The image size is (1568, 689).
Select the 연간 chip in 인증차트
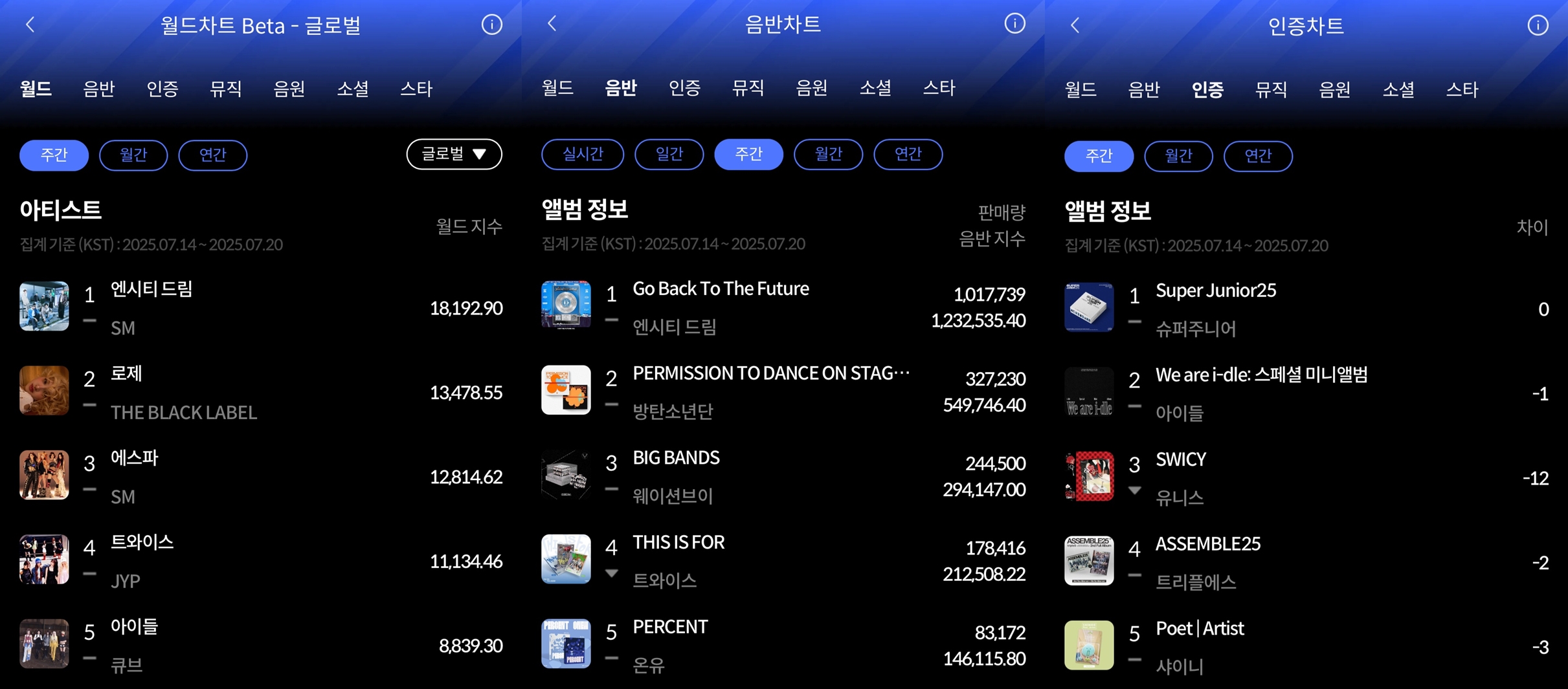pos(1257,156)
